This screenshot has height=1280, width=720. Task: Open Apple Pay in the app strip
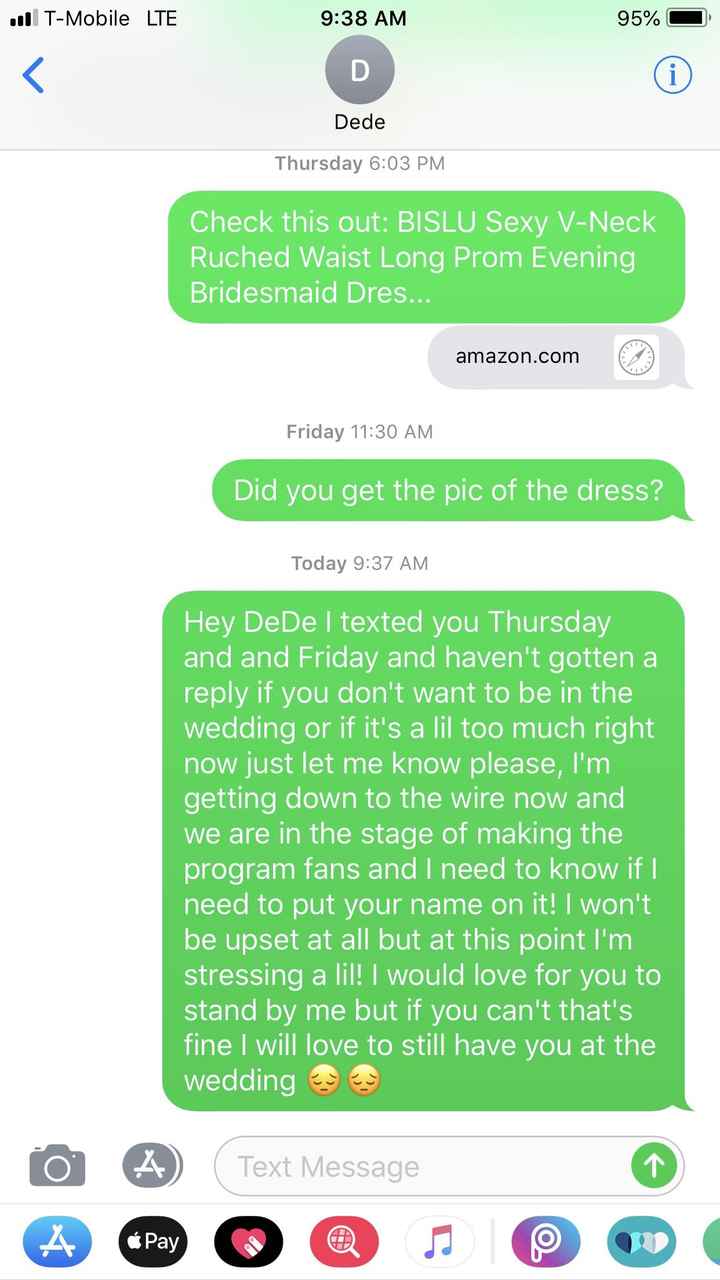(x=153, y=1242)
